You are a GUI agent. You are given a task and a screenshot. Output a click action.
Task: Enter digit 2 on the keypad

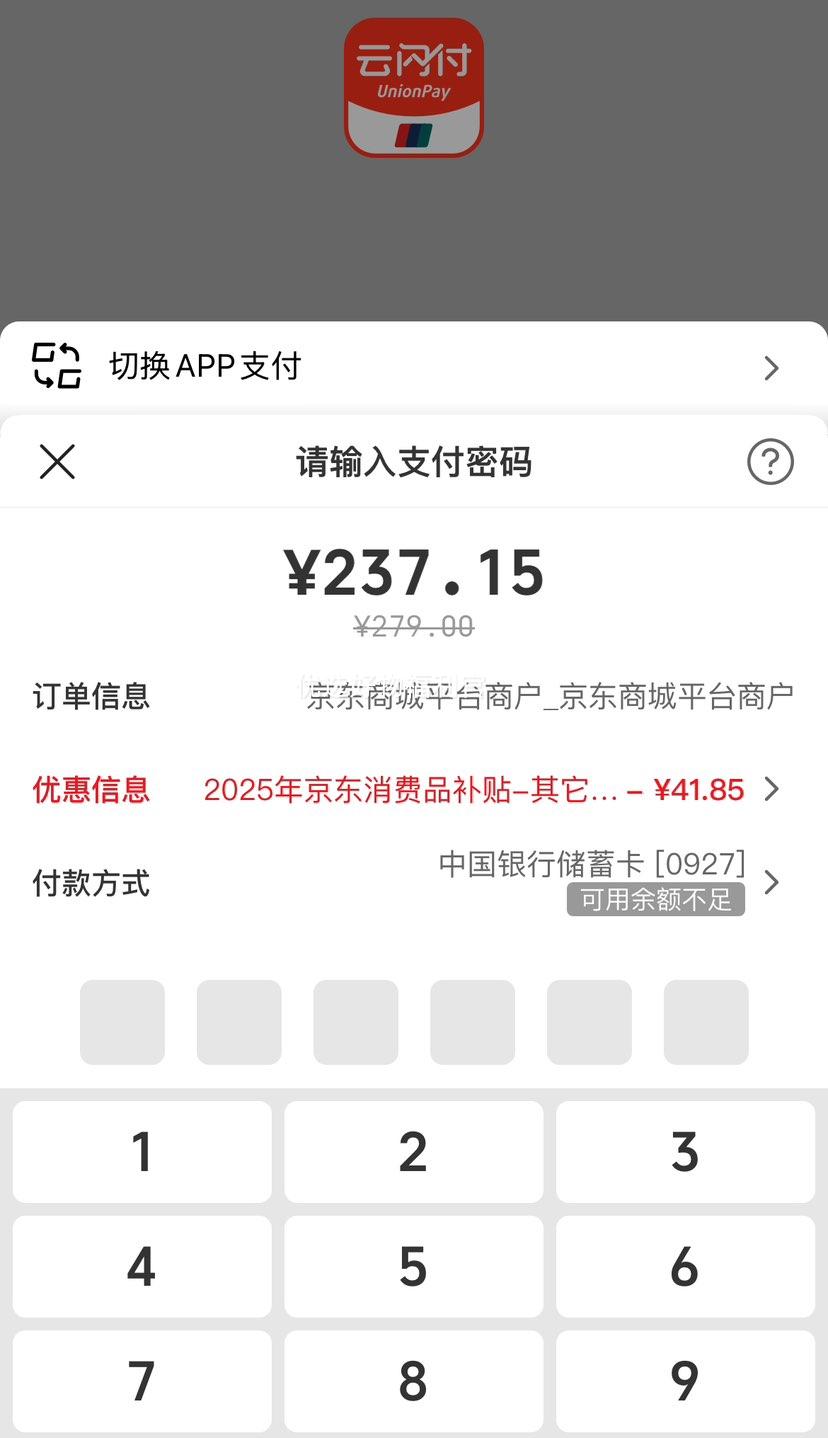coord(414,1152)
